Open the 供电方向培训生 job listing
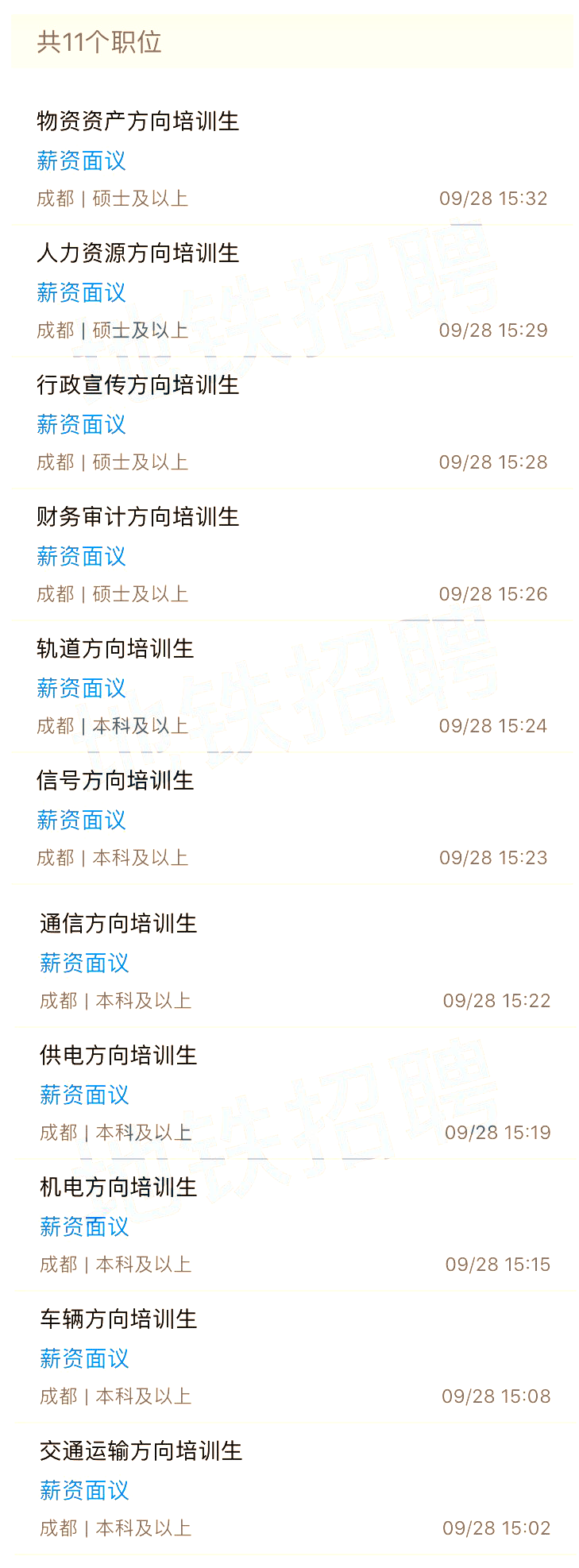The image size is (579, 1568). coord(116,1056)
